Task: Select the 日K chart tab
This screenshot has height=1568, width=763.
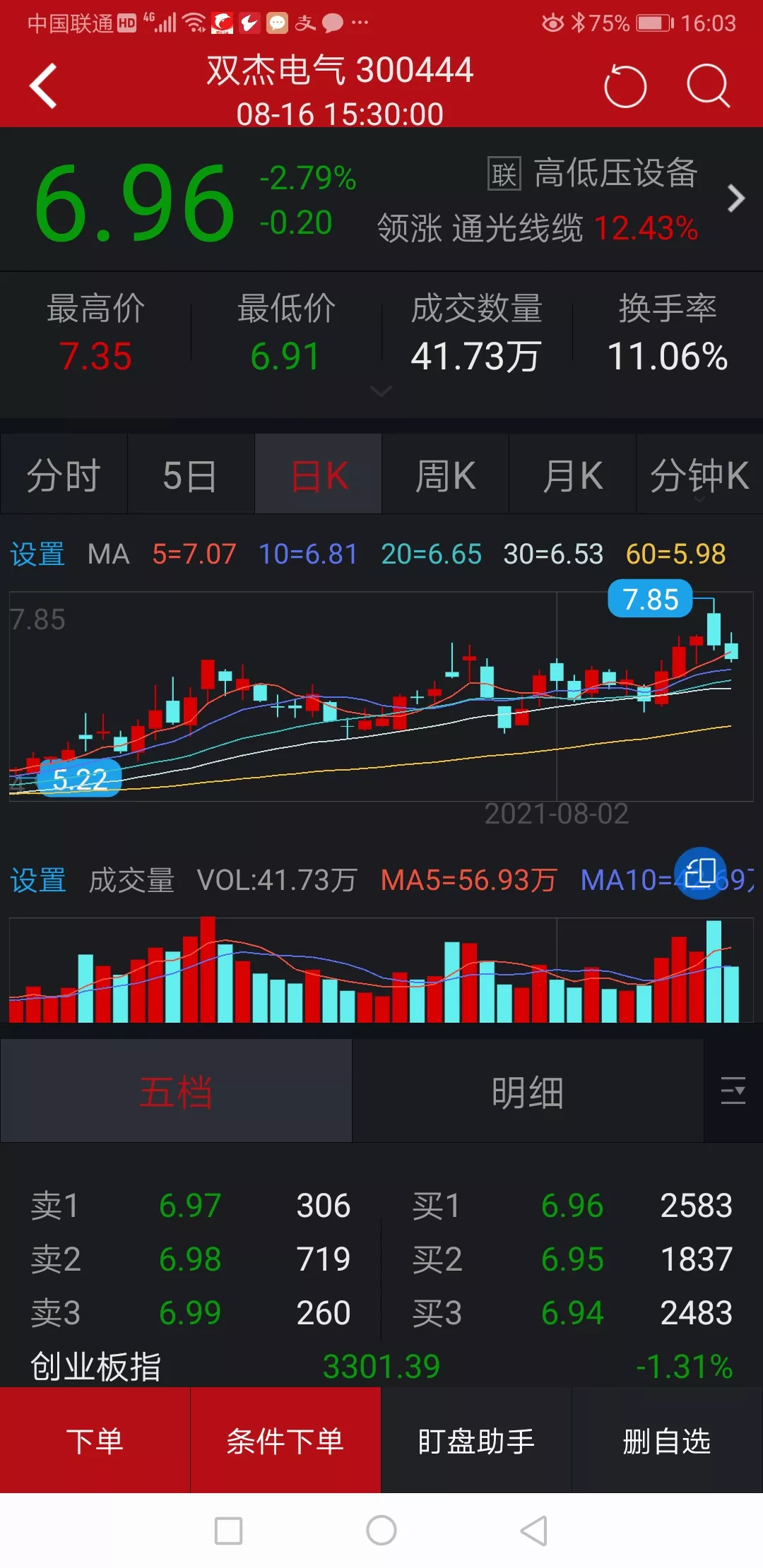Action: (x=319, y=475)
